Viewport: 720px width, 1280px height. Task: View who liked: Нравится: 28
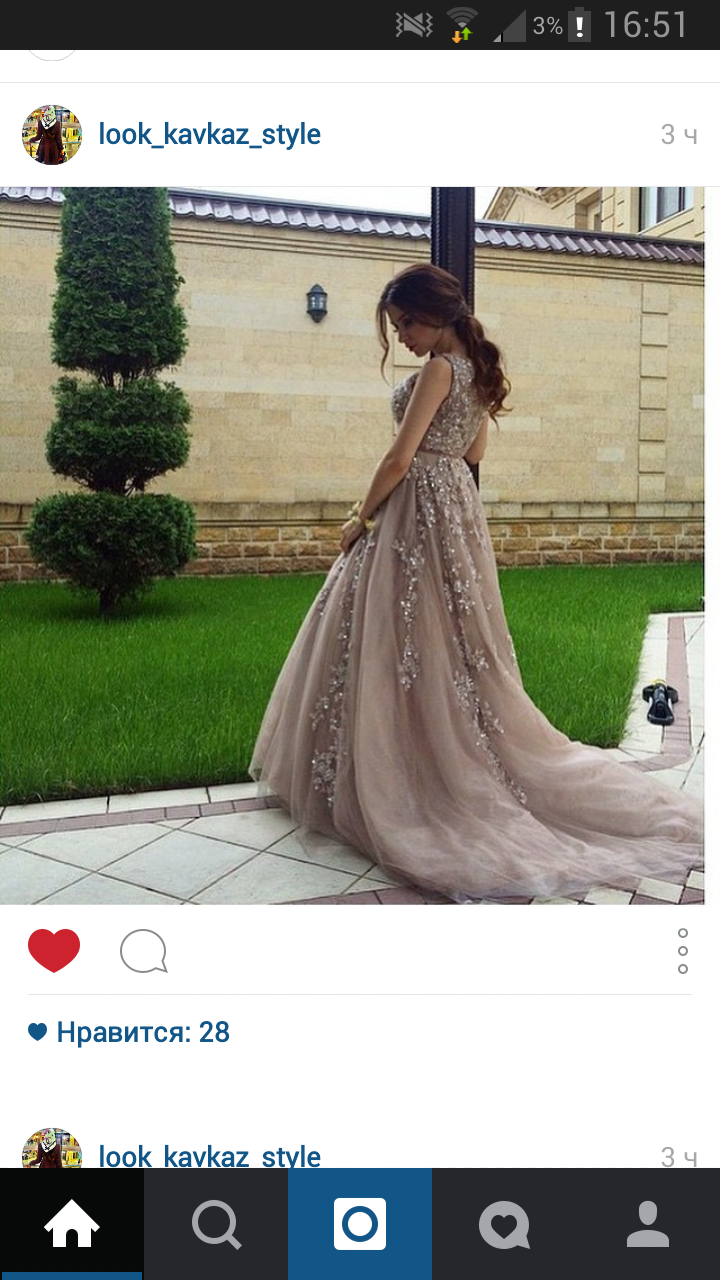[x=143, y=1032]
